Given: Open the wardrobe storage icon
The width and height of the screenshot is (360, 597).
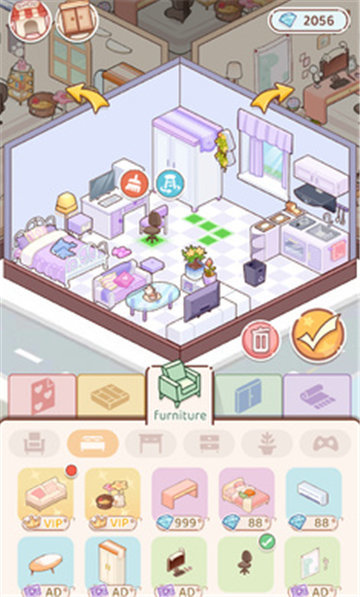Looking at the screenshot, I should pos(77,20).
